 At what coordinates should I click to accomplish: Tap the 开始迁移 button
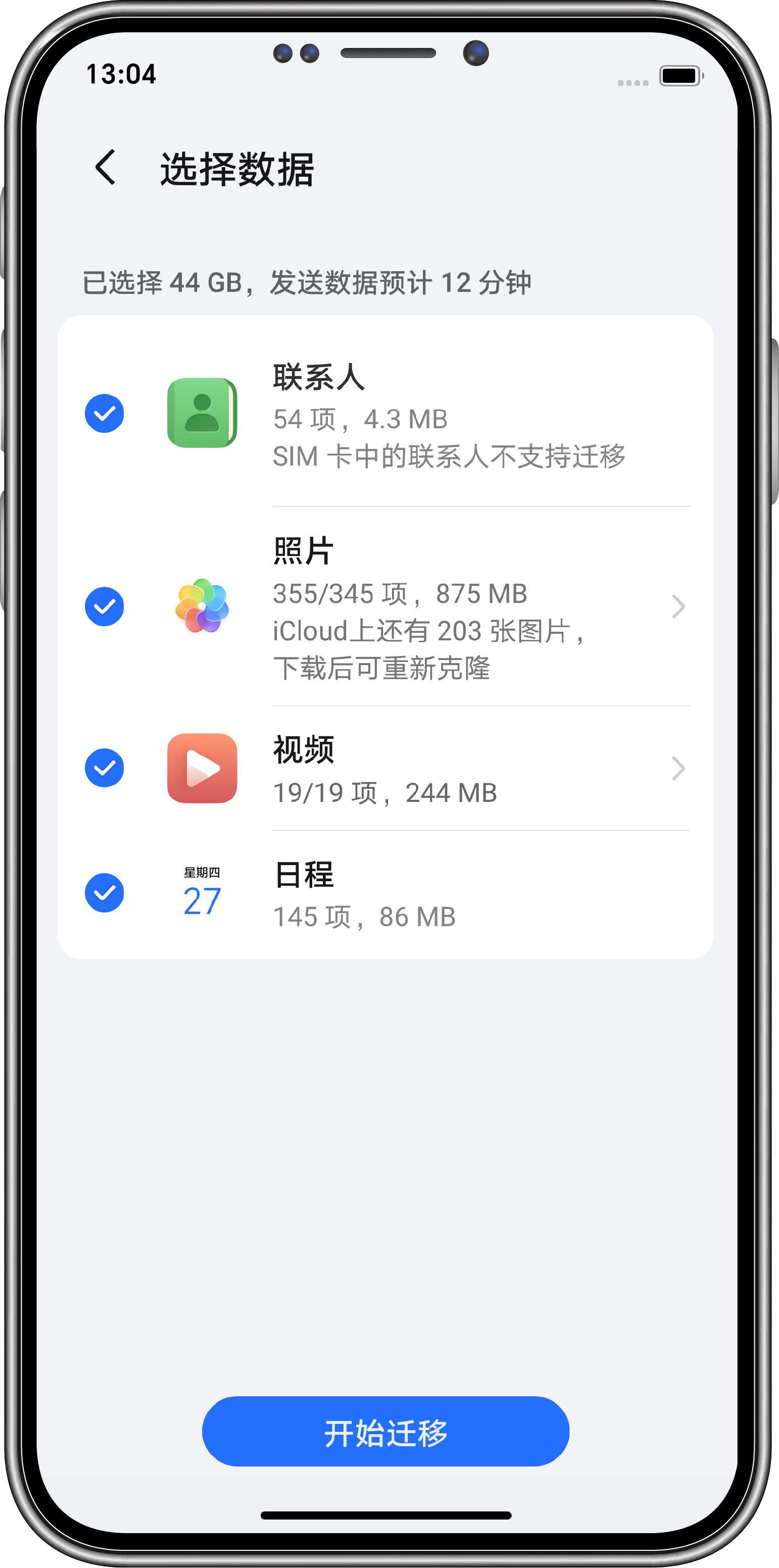(x=385, y=1432)
